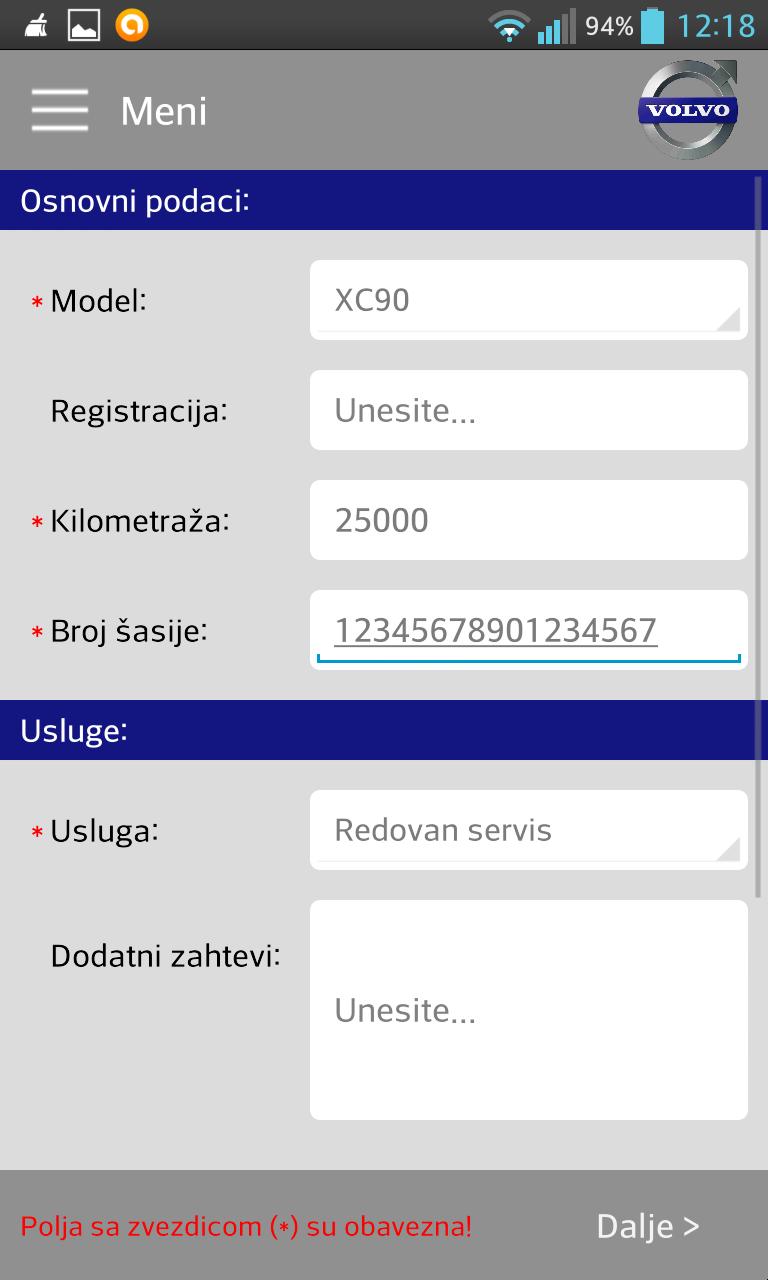The height and width of the screenshot is (1280, 768).
Task: Edit the Kilometraža field with 25000
Action: [528, 520]
